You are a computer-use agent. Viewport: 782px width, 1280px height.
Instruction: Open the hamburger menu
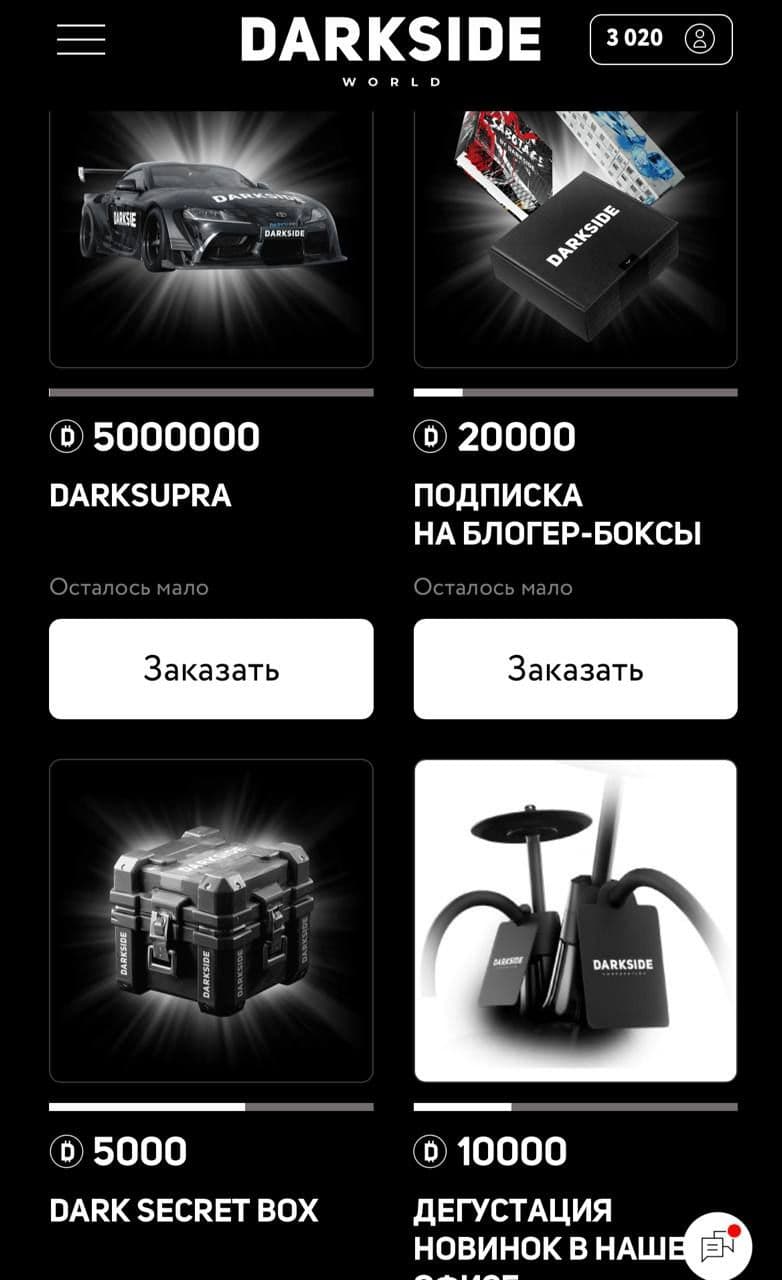(x=81, y=39)
